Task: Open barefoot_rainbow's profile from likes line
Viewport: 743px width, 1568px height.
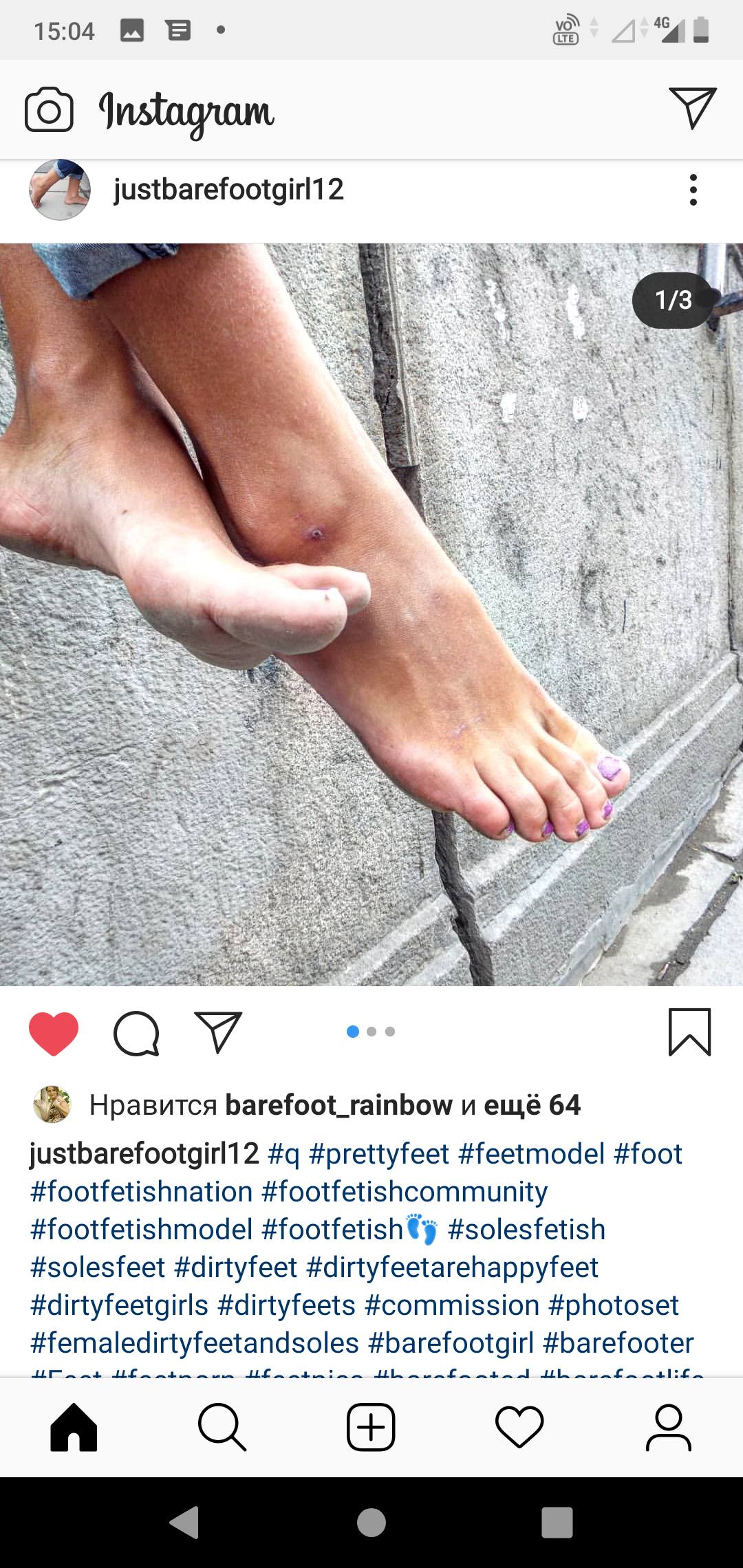Action: tap(338, 1104)
